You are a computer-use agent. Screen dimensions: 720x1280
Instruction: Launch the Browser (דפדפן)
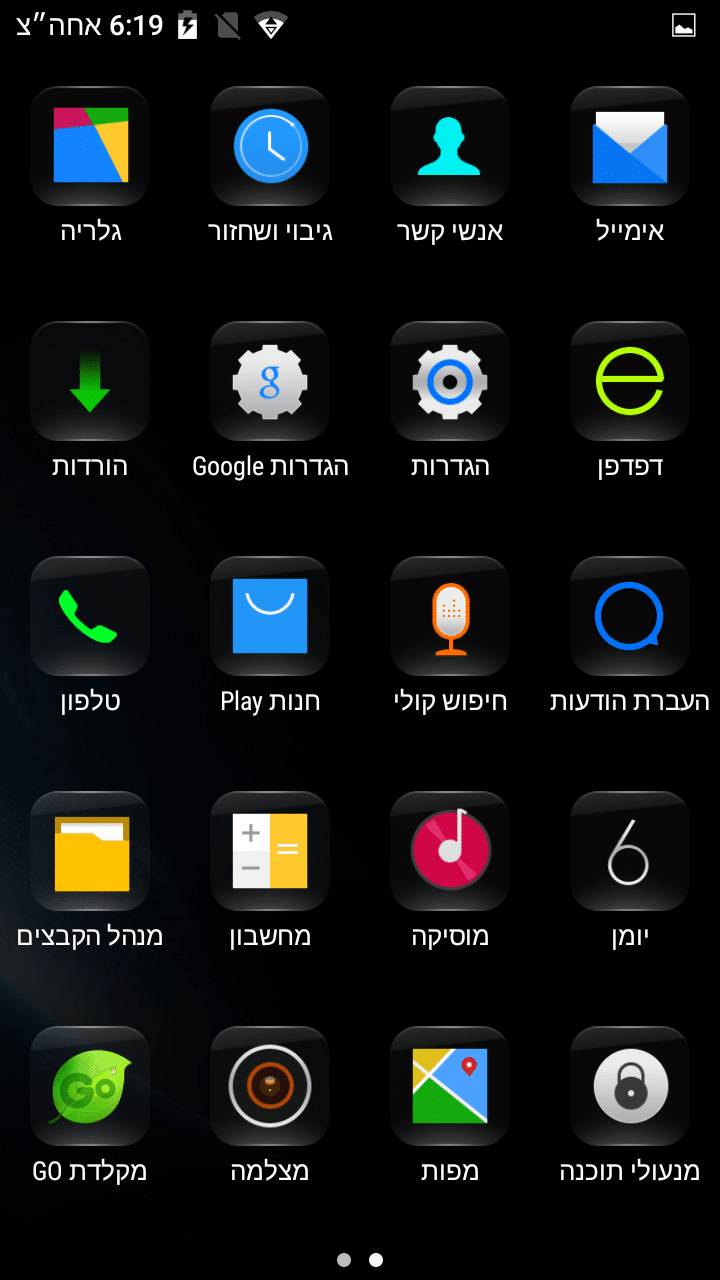click(630, 381)
